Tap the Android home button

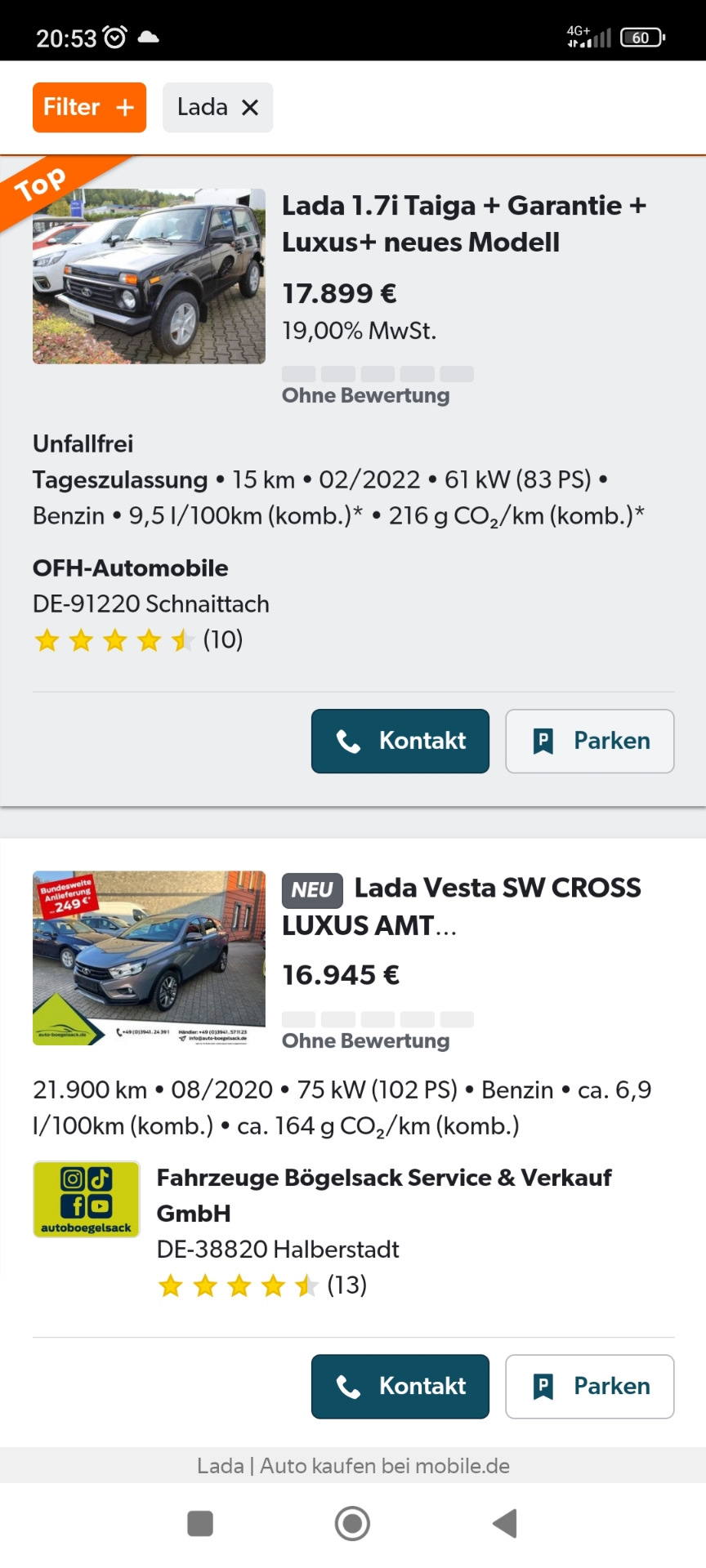tap(352, 1523)
